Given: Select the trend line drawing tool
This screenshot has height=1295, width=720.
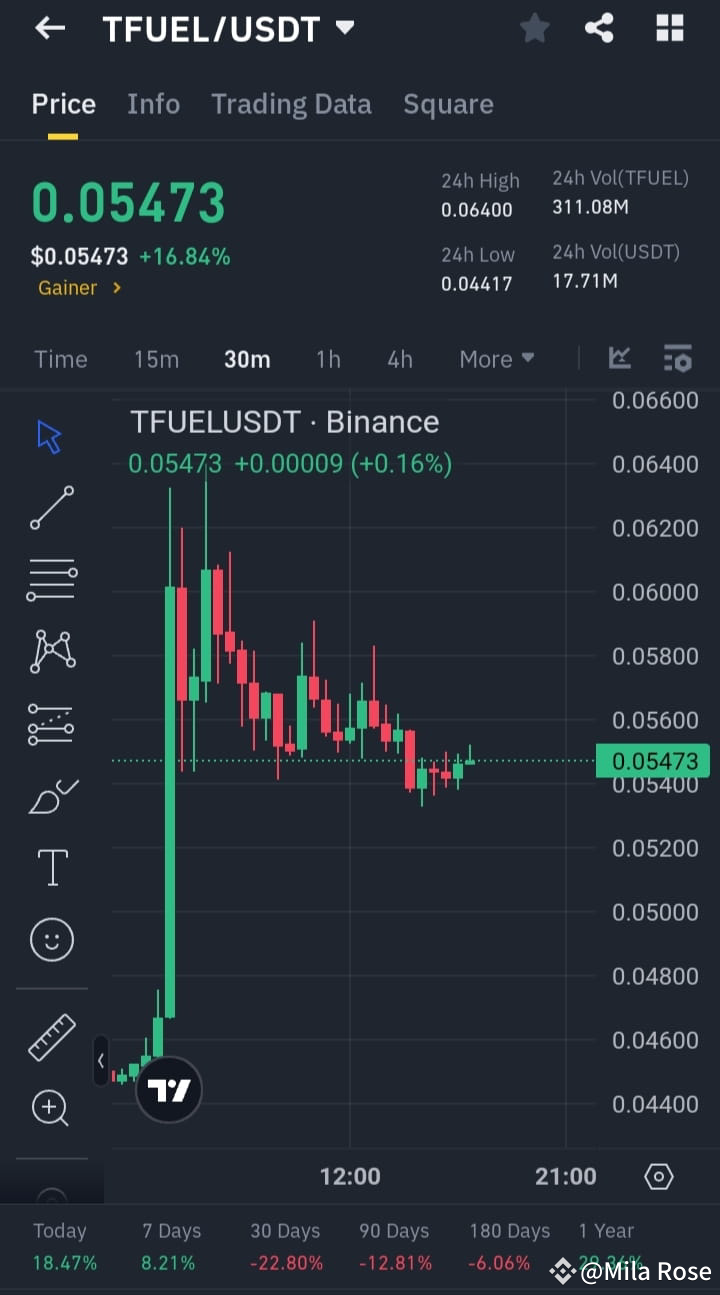Looking at the screenshot, I should click(x=51, y=508).
